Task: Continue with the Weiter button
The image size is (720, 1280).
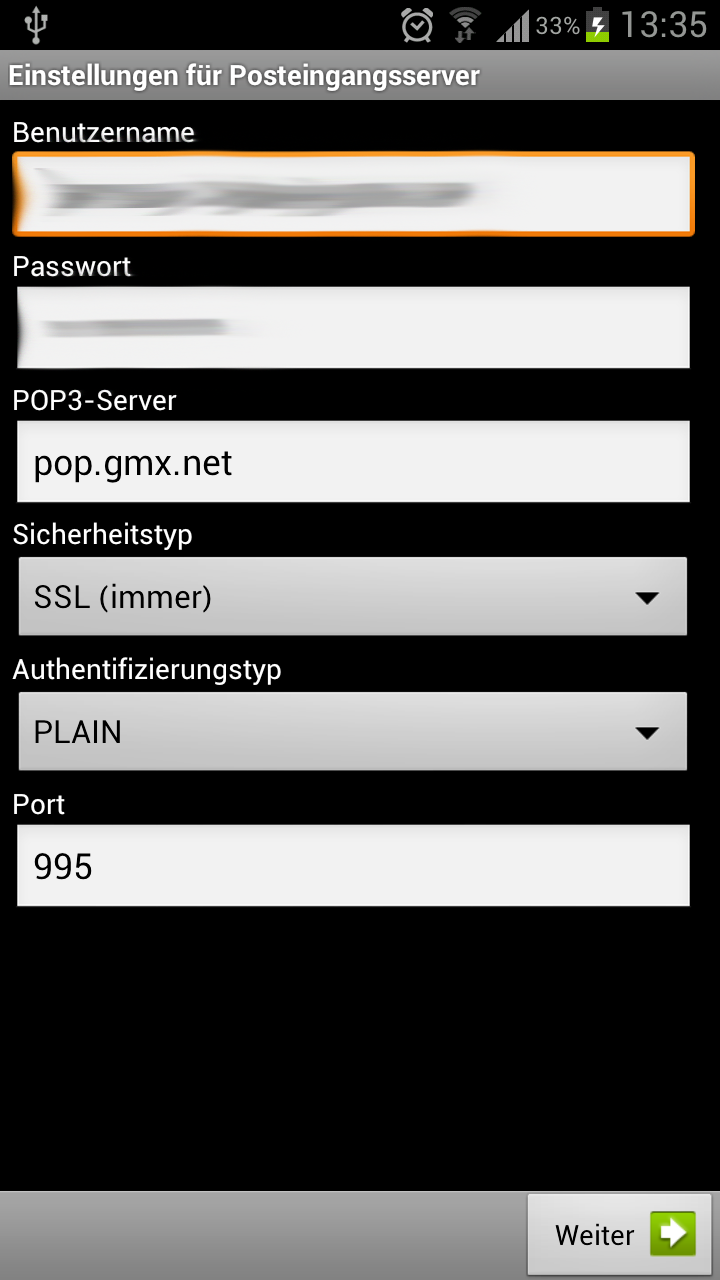Action: tap(619, 1235)
